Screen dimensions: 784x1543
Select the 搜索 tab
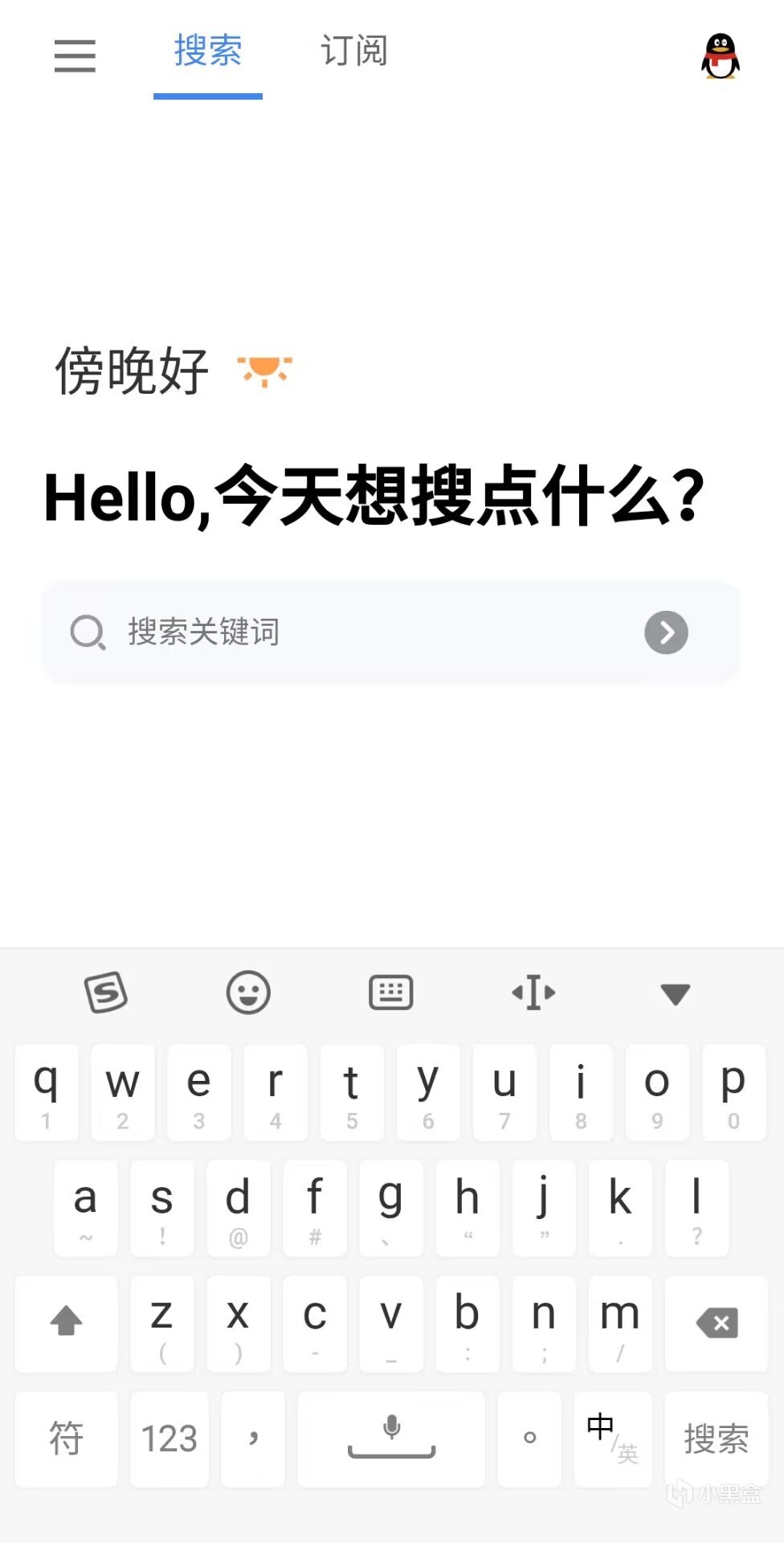208,51
